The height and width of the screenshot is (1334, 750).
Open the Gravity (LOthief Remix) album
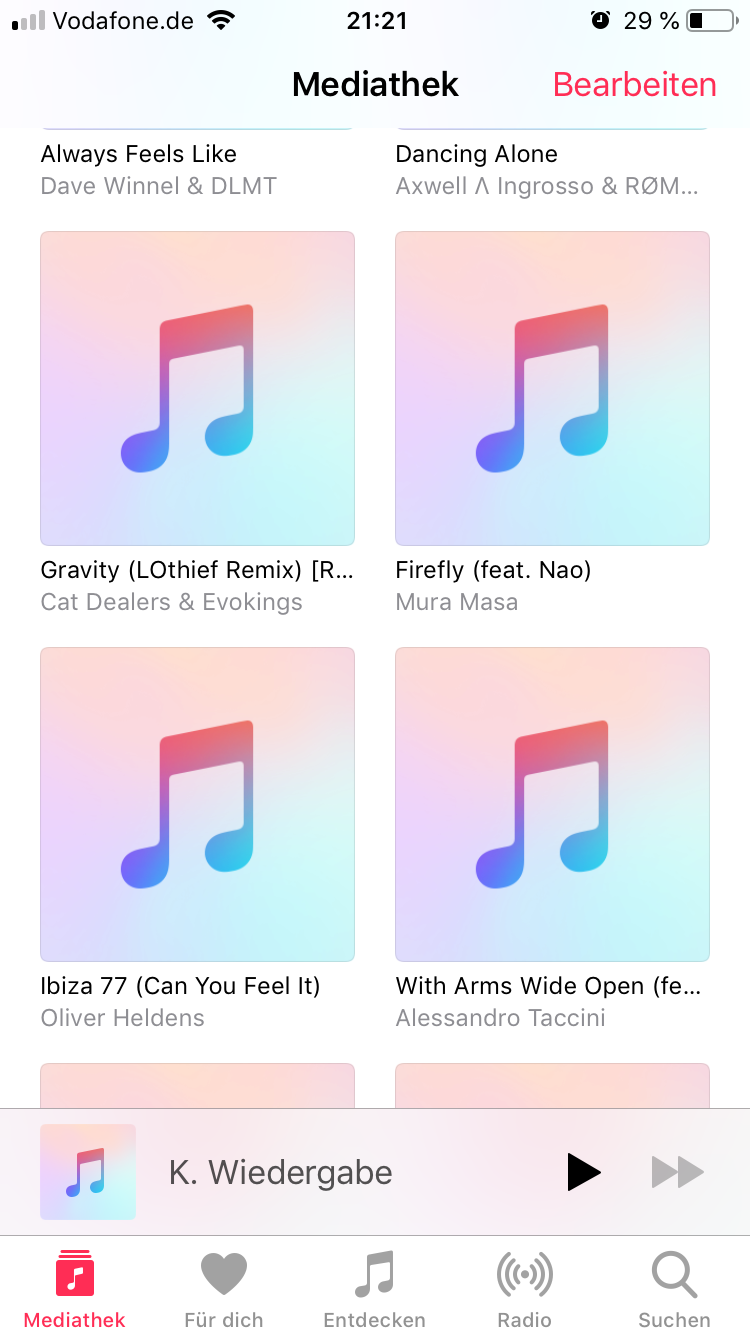coord(197,388)
